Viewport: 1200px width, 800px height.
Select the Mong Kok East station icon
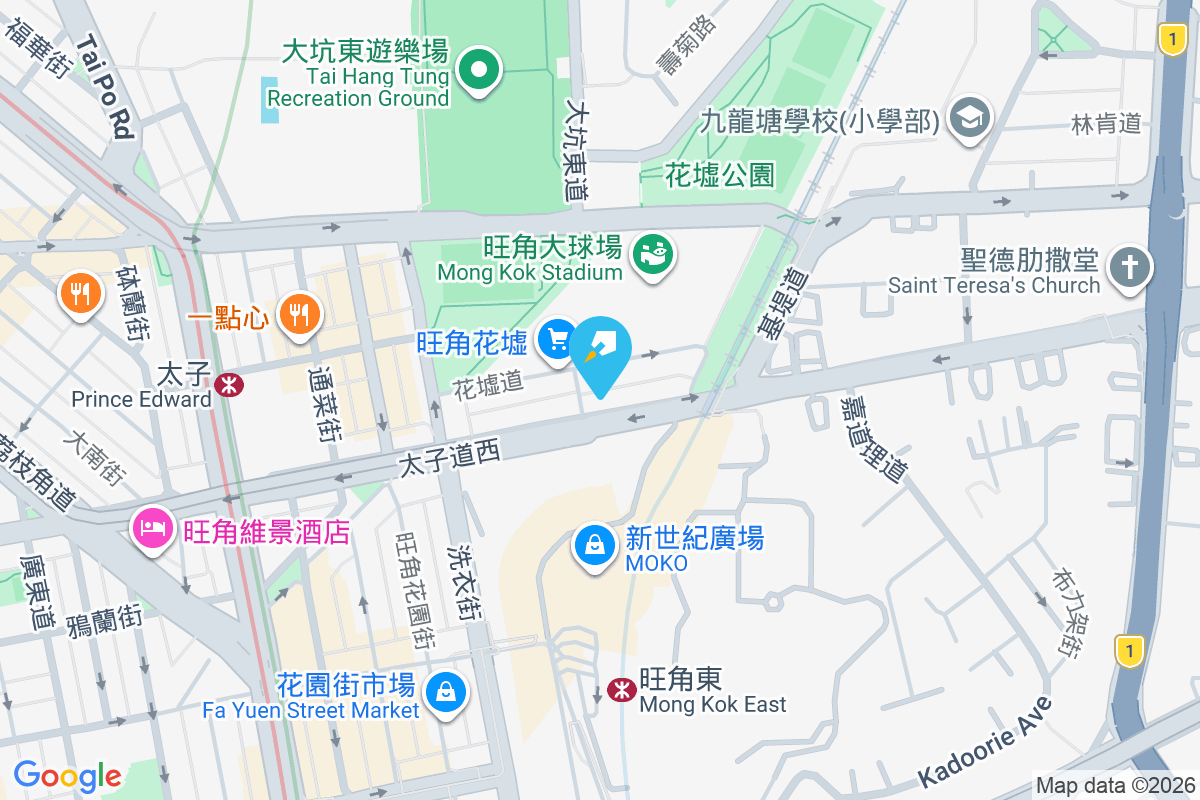click(x=622, y=689)
